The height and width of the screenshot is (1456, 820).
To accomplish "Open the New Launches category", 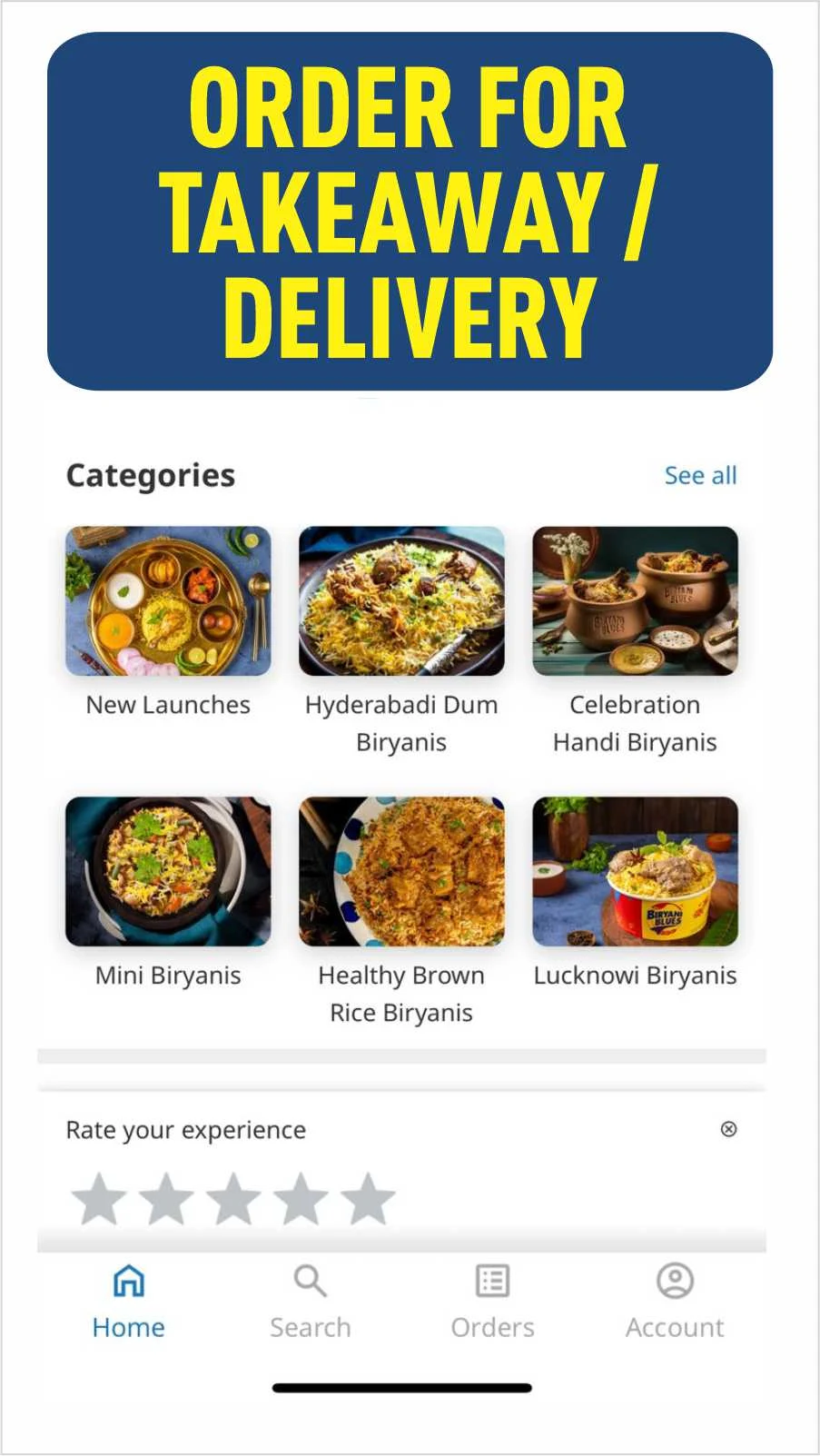I will [168, 601].
